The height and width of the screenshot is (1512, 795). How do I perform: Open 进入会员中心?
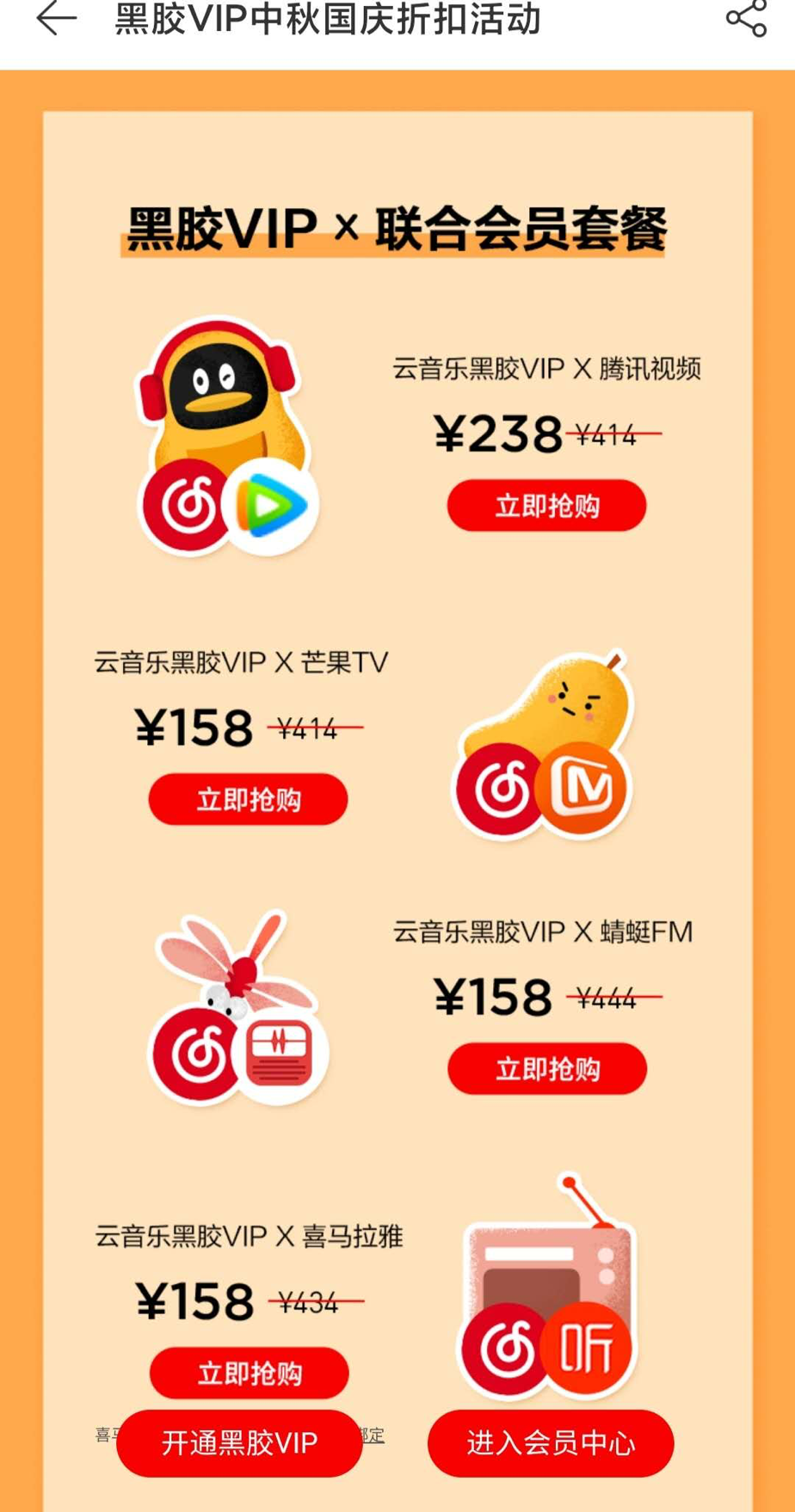(x=551, y=1442)
